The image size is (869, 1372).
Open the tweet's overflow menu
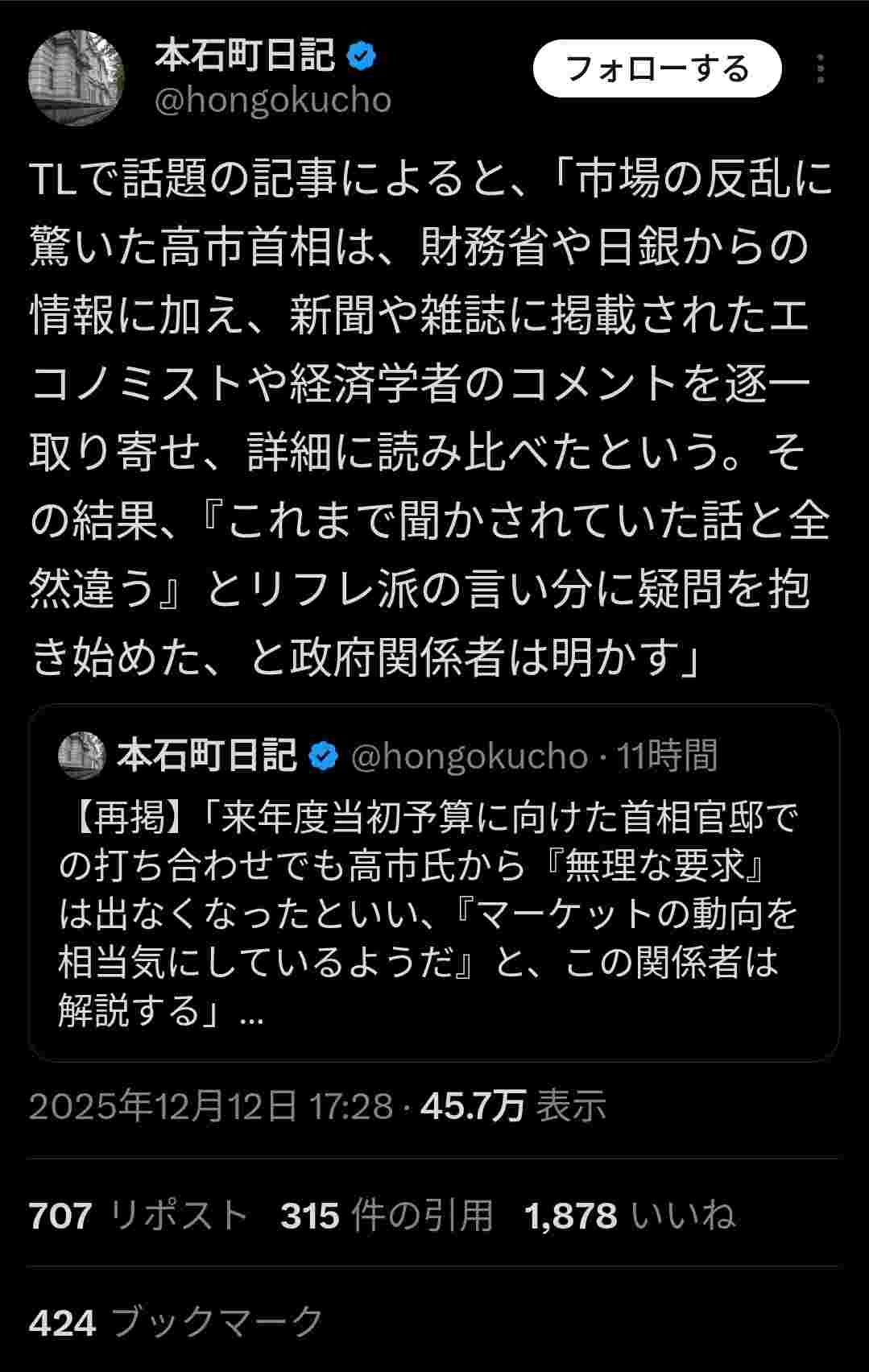pyautogui.click(x=820, y=69)
